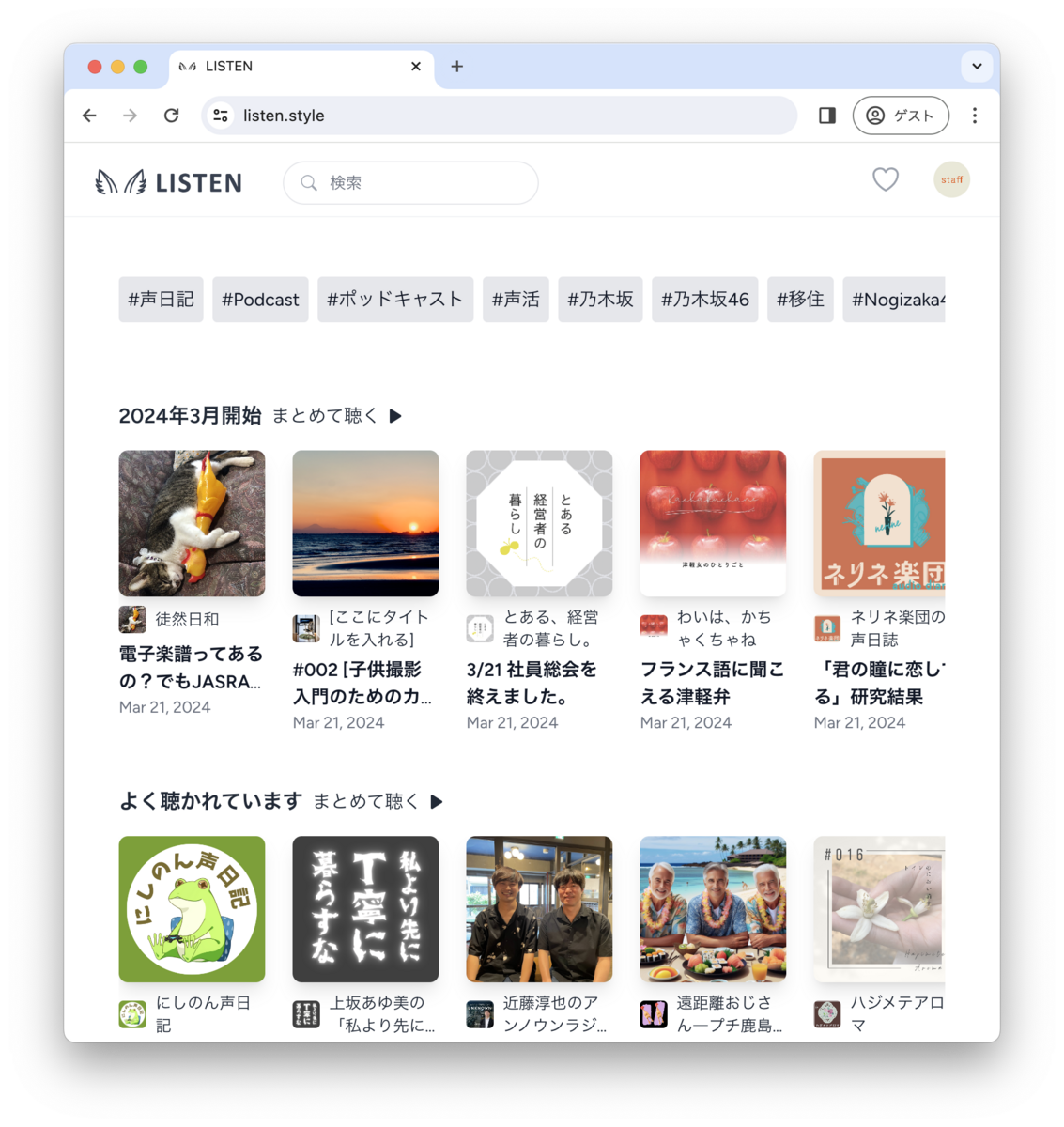Open the フランス語に聞こえる津軽弁 episode
The height and width of the screenshot is (1127, 1064).
[713, 523]
